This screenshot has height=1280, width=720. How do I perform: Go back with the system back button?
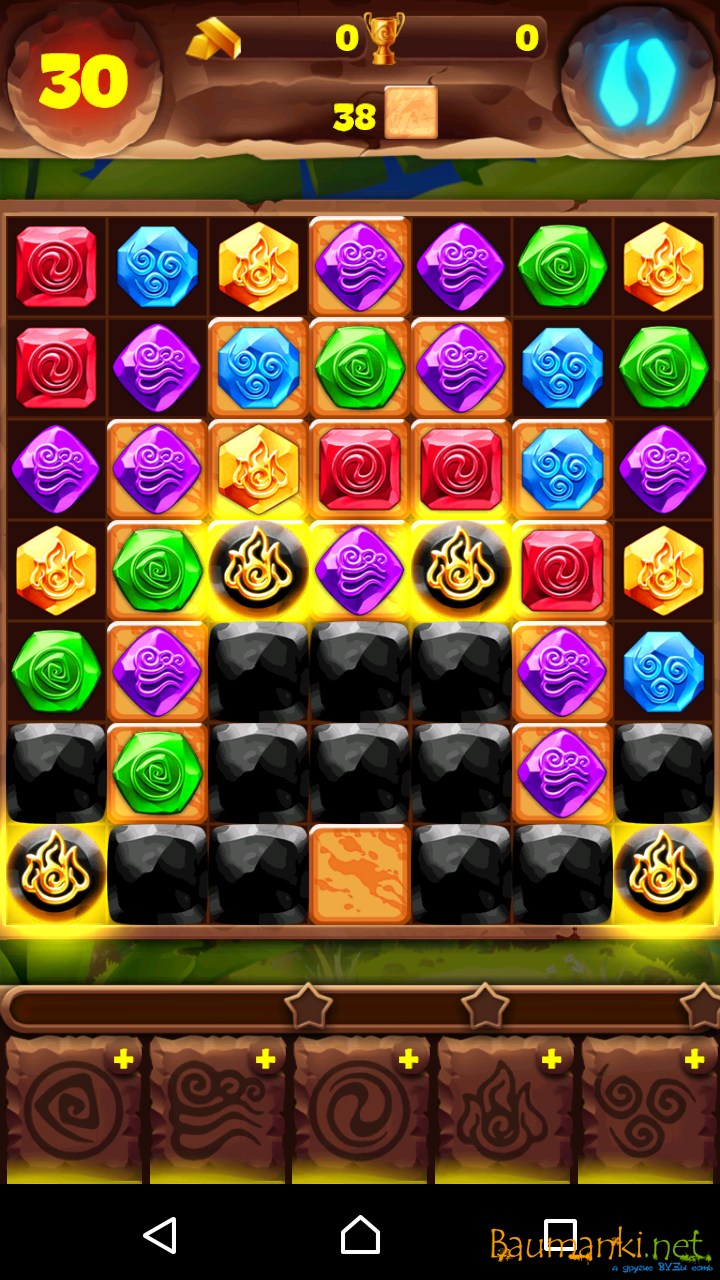[160, 1235]
